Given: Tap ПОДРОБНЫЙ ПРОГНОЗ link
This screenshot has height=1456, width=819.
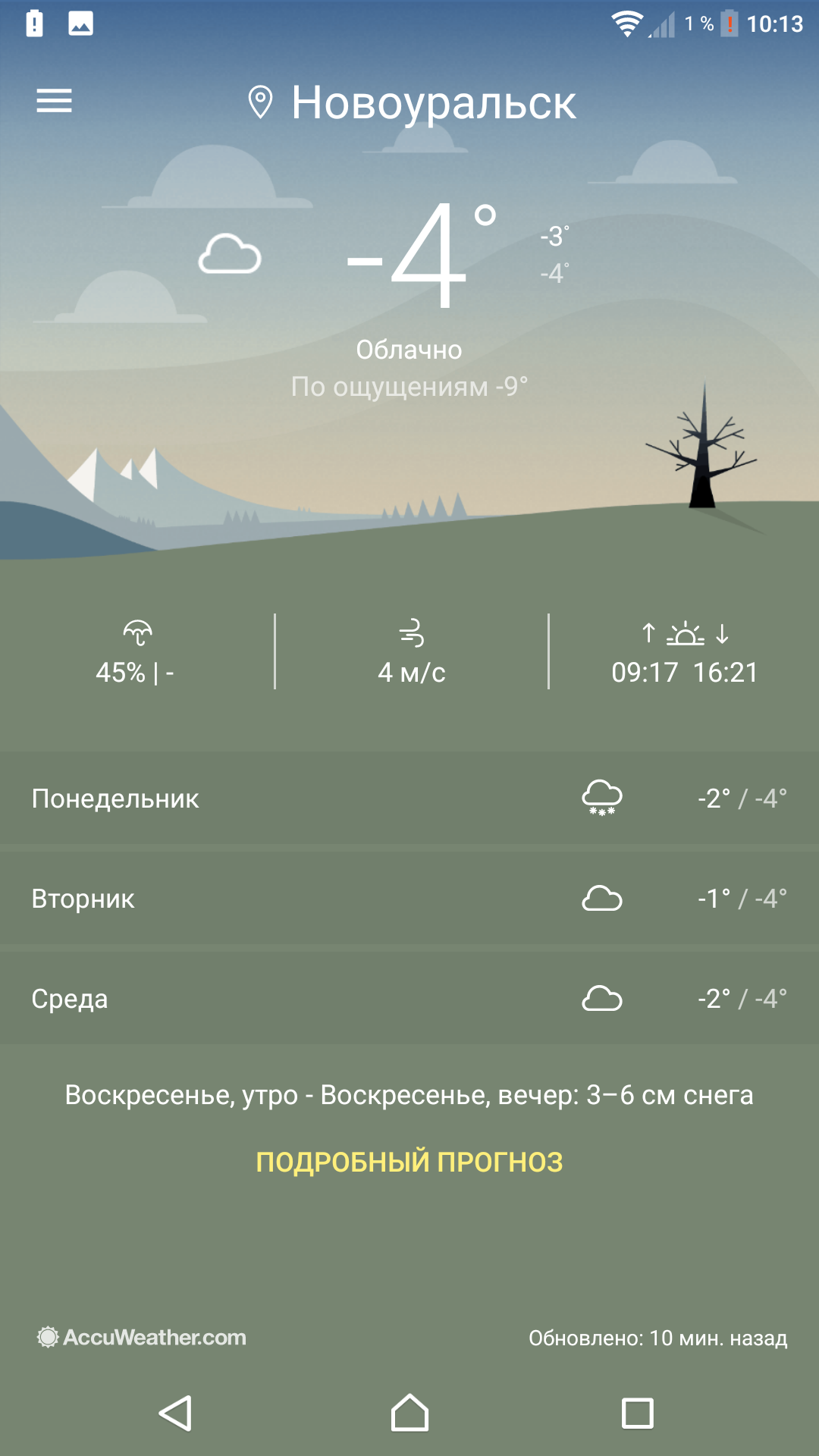Looking at the screenshot, I should coord(409,1162).
